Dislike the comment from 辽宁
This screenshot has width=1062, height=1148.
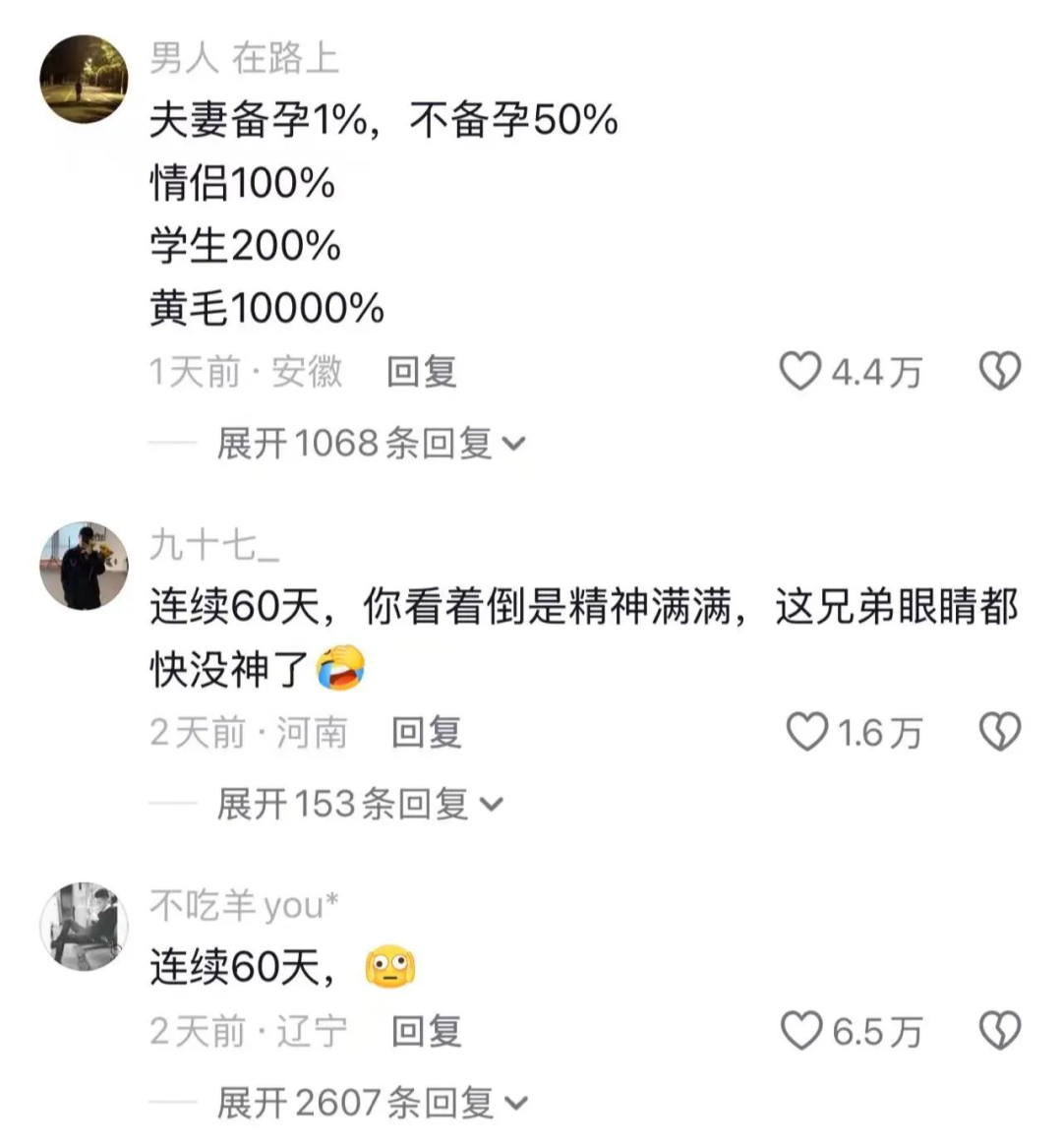1000,1032
